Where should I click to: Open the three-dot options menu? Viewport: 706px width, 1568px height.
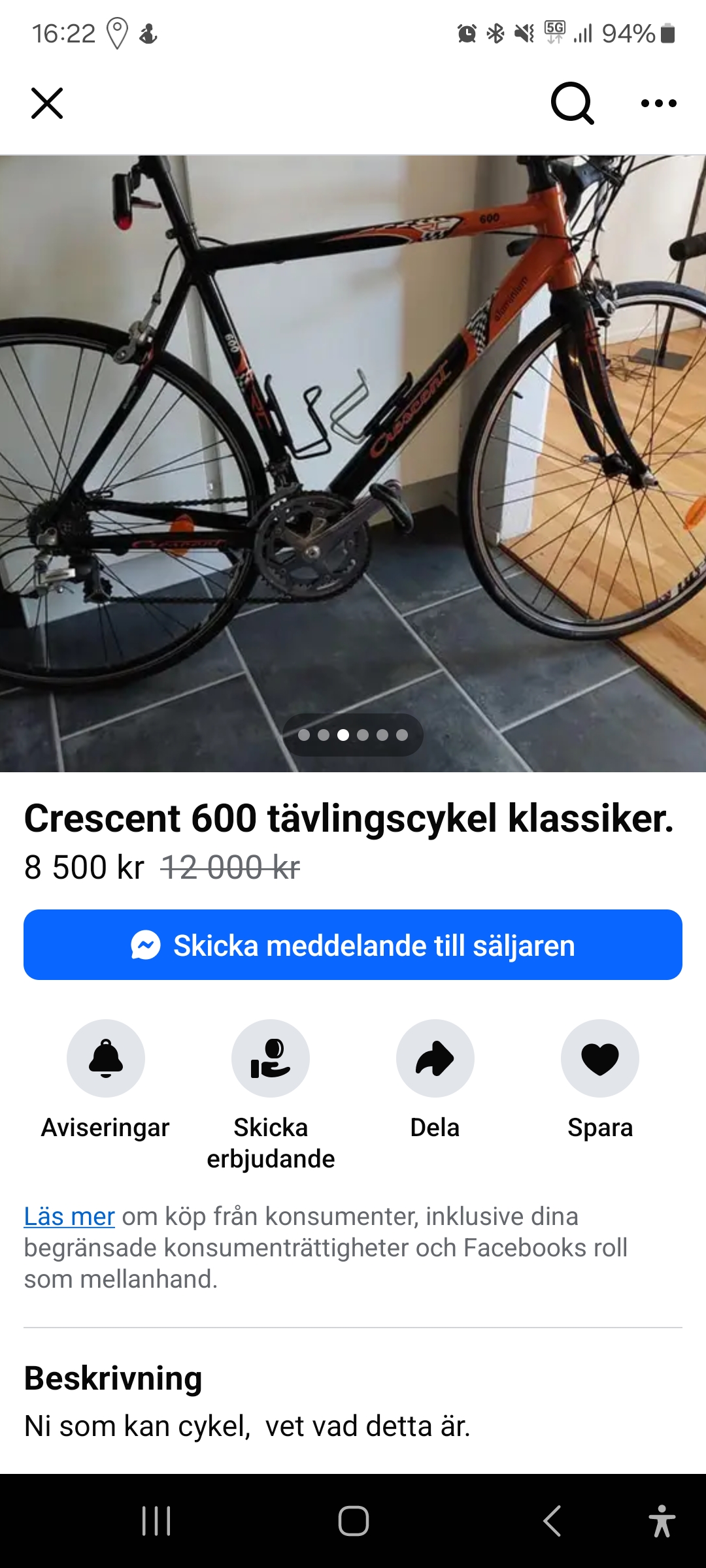pyautogui.click(x=660, y=103)
